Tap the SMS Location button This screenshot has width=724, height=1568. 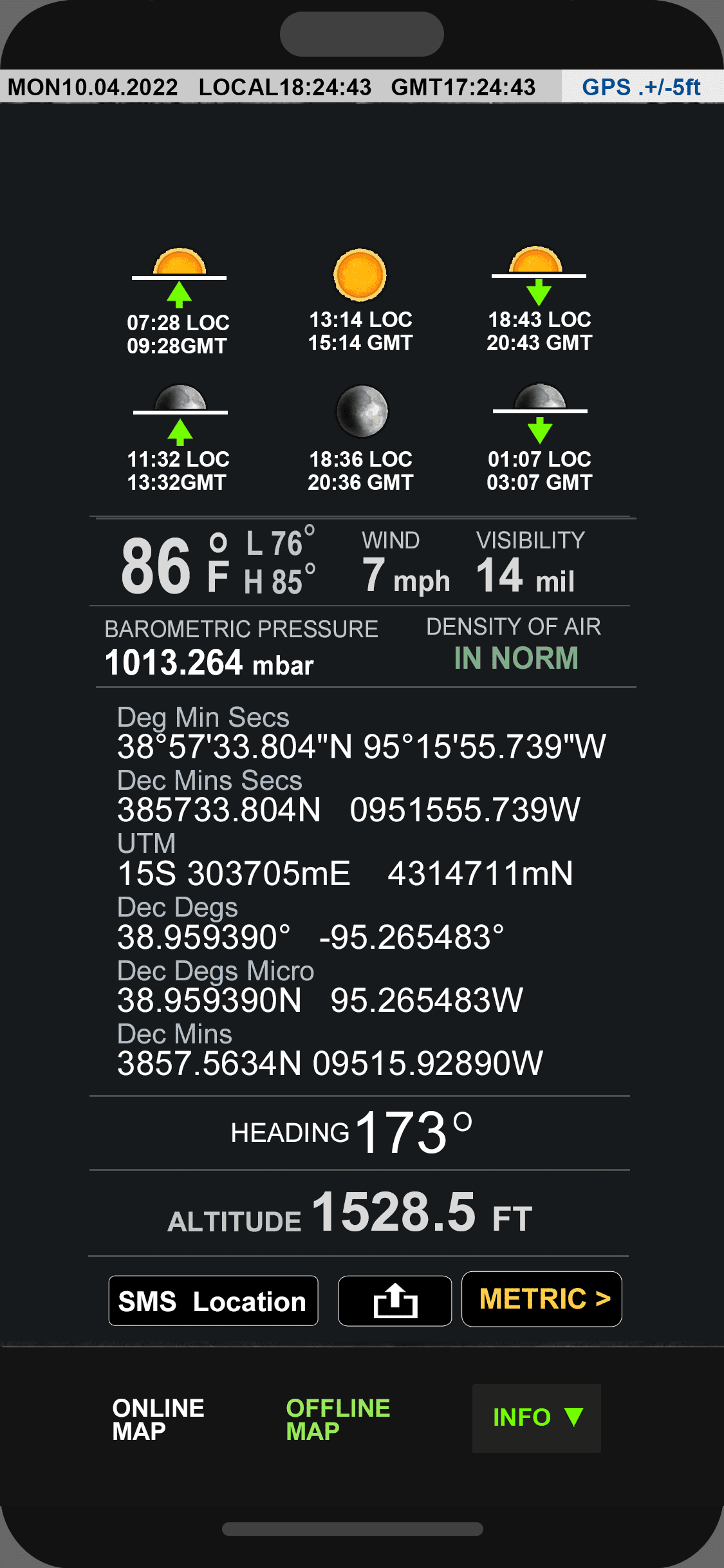click(213, 1301)
